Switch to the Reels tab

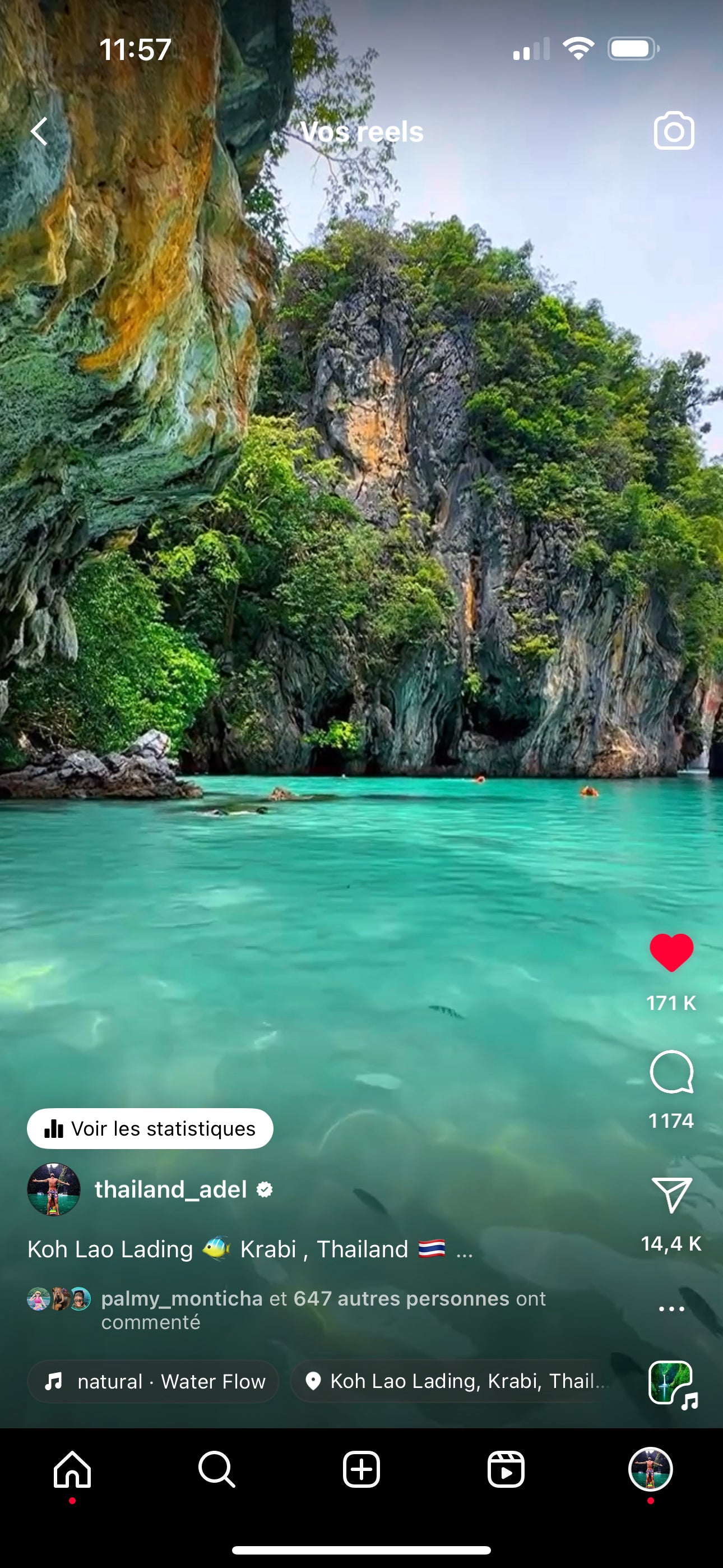click(506, 1469)
